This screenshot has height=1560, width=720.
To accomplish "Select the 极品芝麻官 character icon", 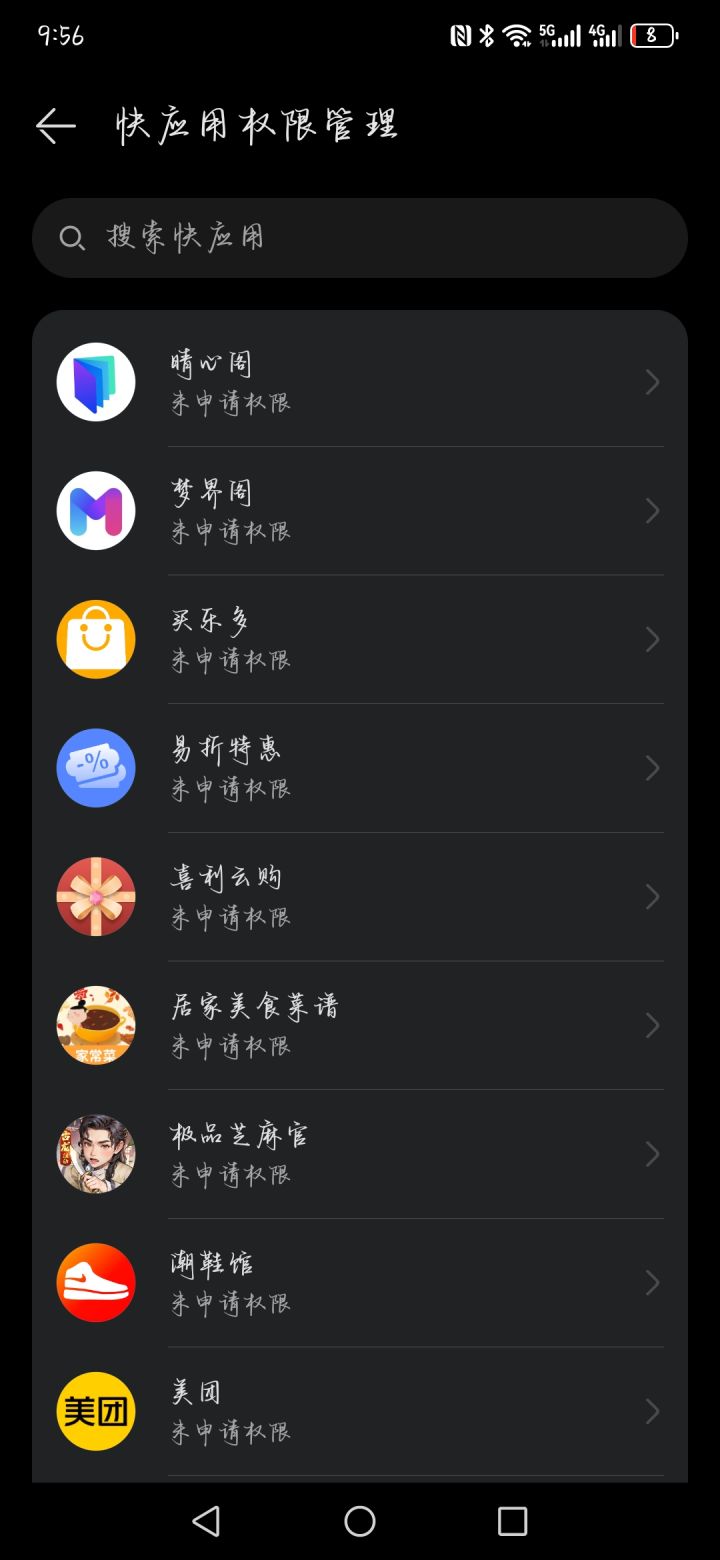I will 96,1154.
